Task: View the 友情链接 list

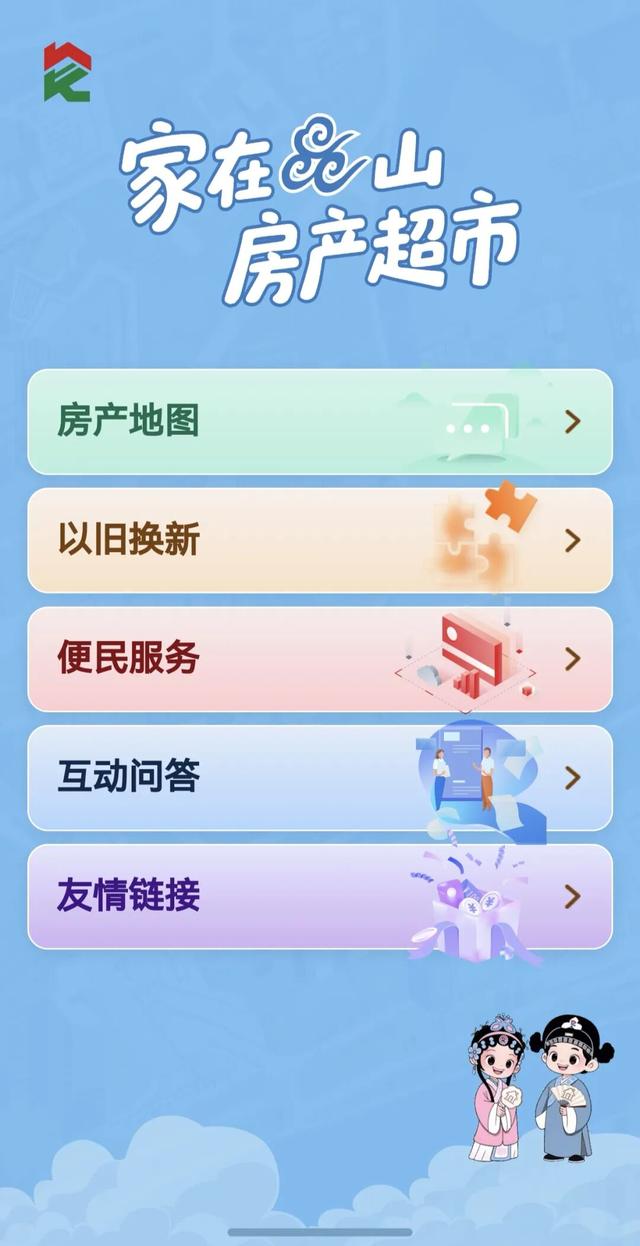Action: click(x=319, y=896)
